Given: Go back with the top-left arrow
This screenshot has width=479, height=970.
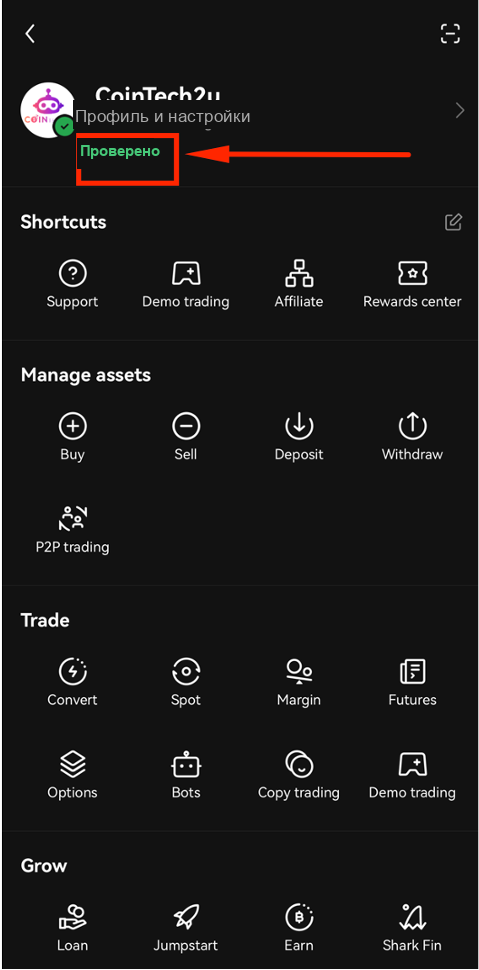Looking at the screenshot, I should [30, 33].
